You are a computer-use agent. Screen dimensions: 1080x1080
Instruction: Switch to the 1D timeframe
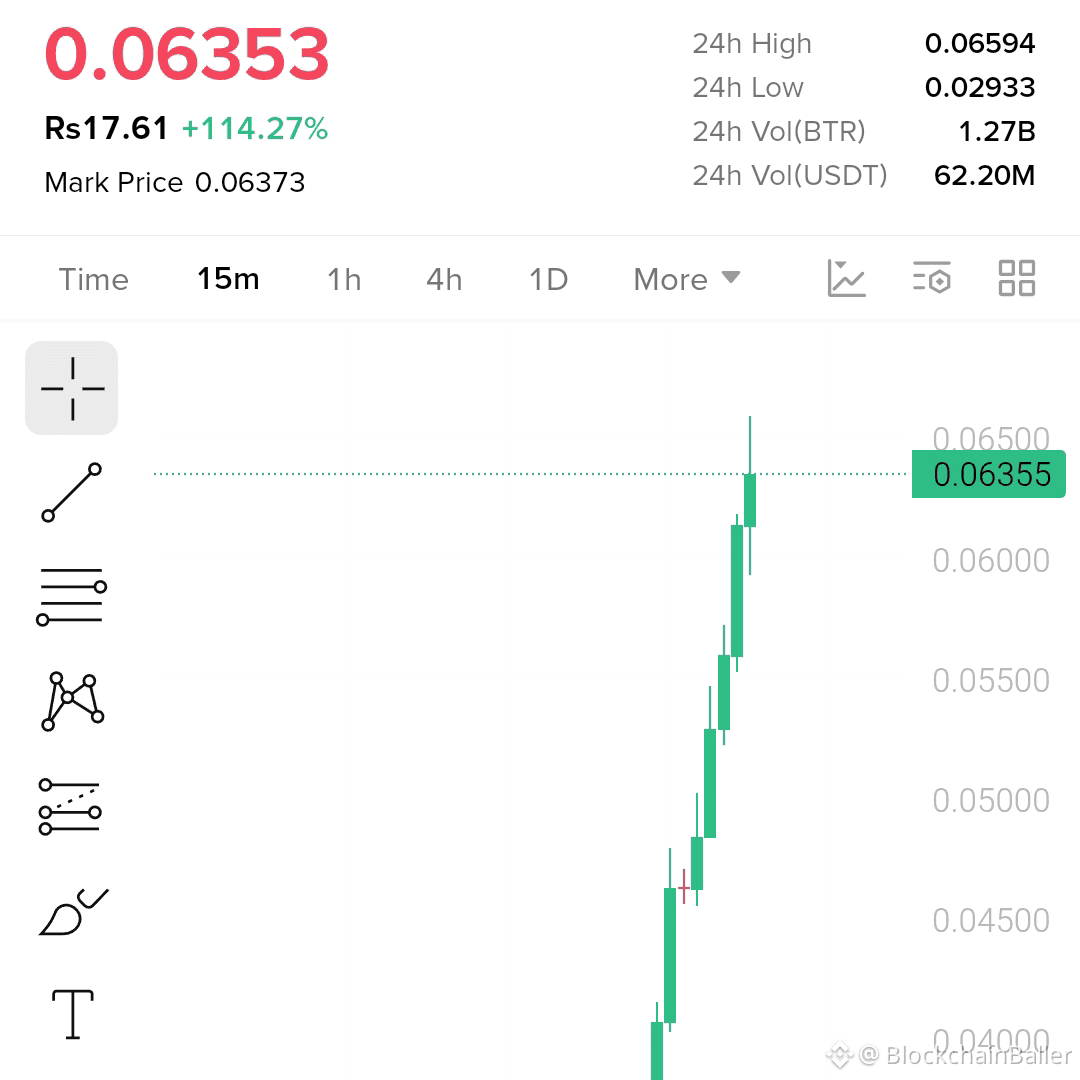[548, 280]
